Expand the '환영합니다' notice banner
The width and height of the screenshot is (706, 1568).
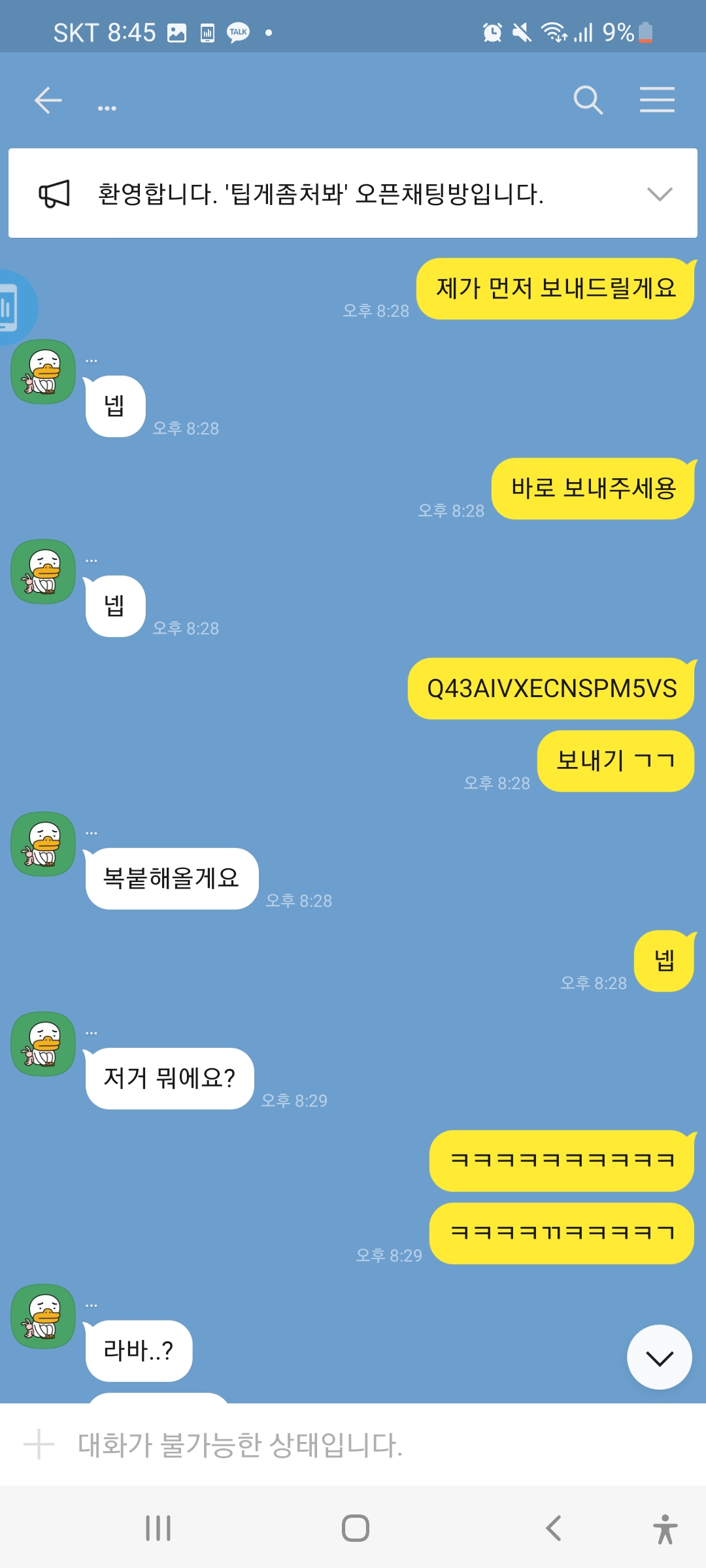point(659,194)
